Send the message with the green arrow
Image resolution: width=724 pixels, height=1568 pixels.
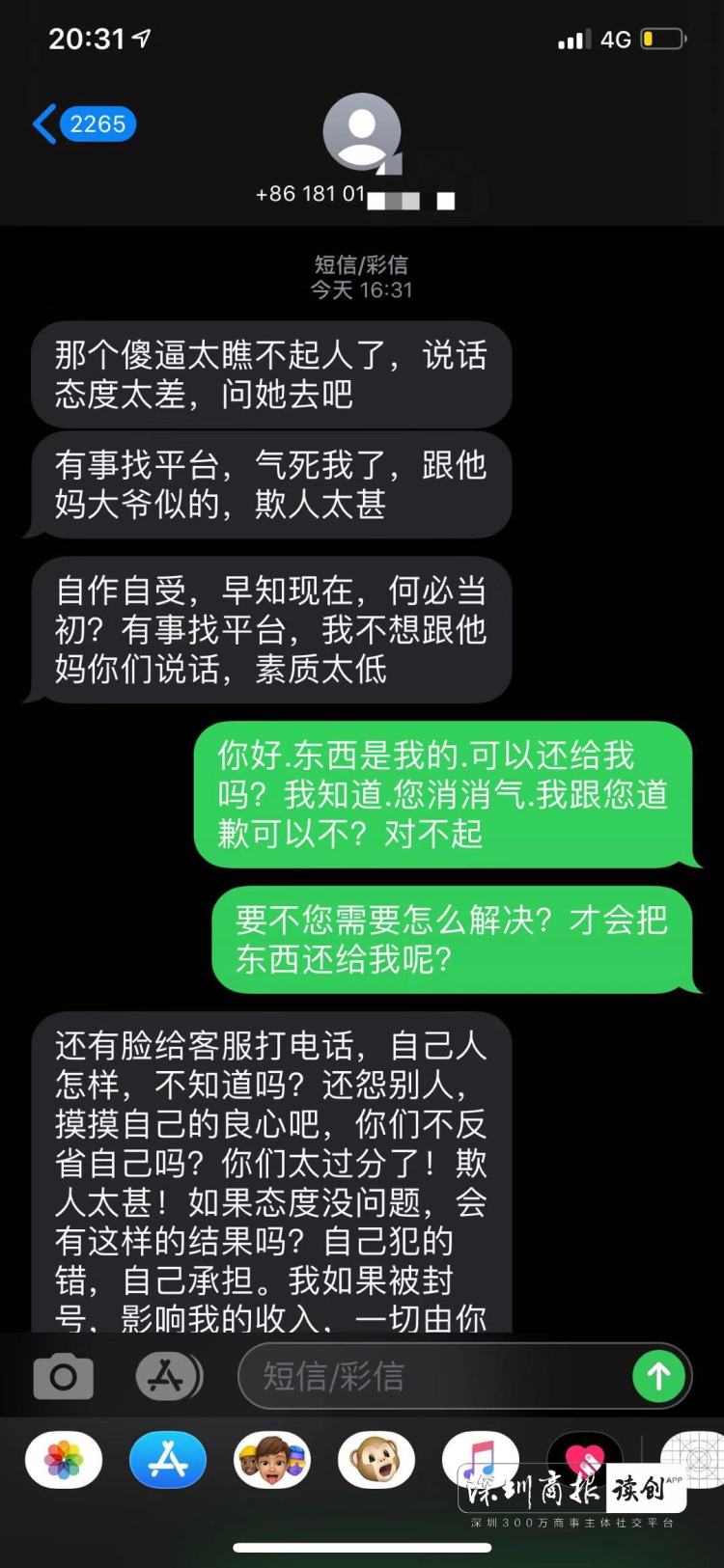pos(658,1376)
